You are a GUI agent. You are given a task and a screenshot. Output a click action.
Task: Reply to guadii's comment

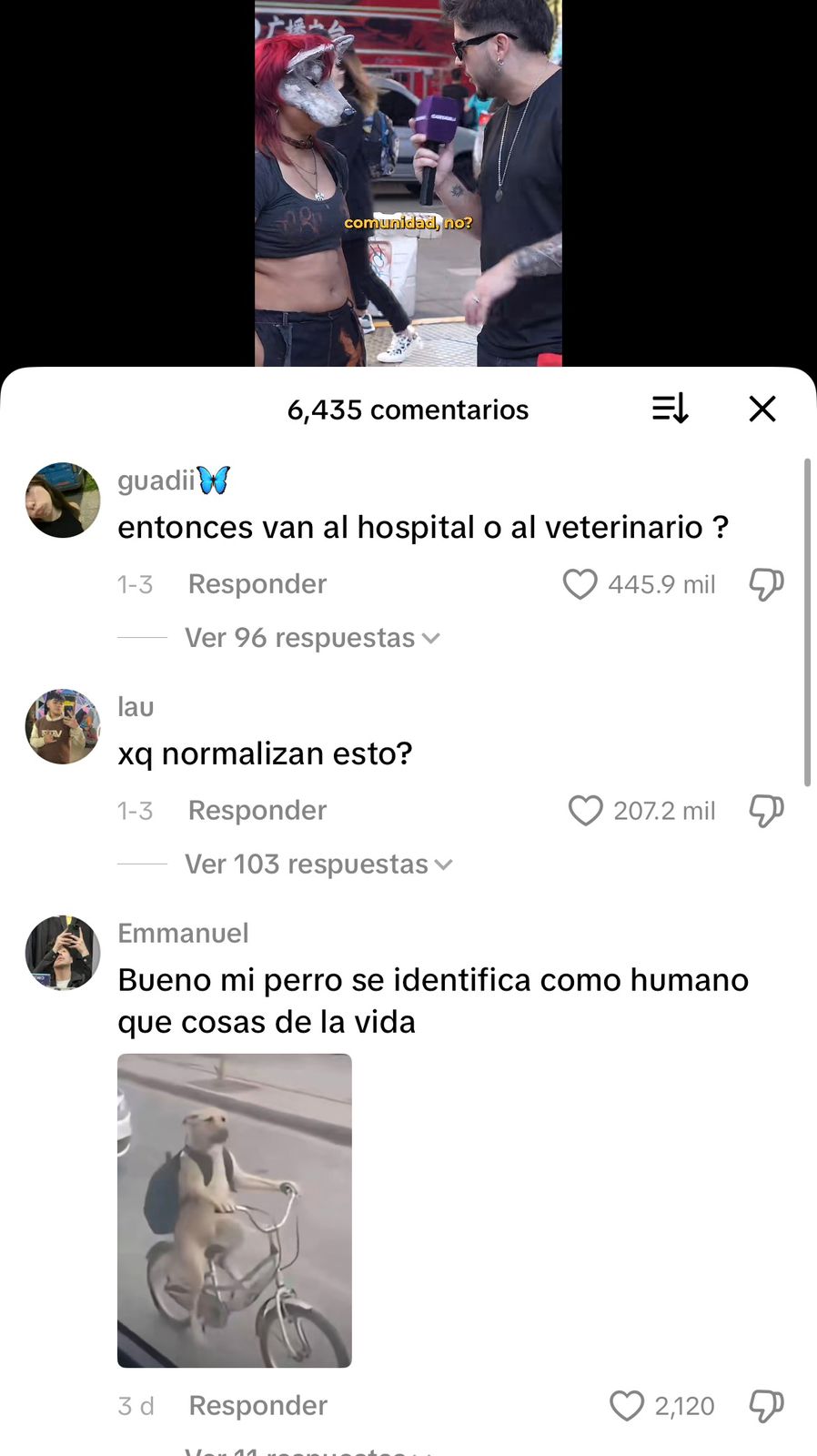pos(257,584)
